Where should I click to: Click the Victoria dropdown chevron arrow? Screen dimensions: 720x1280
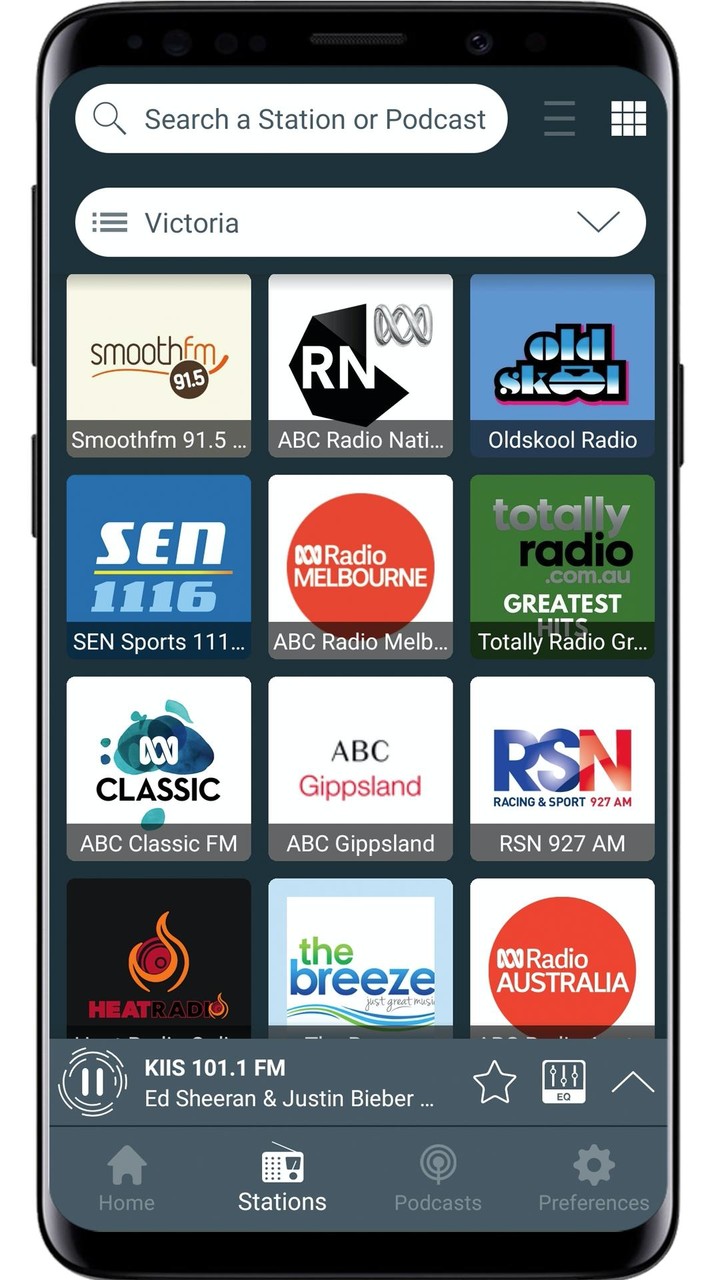pos(598,222)
